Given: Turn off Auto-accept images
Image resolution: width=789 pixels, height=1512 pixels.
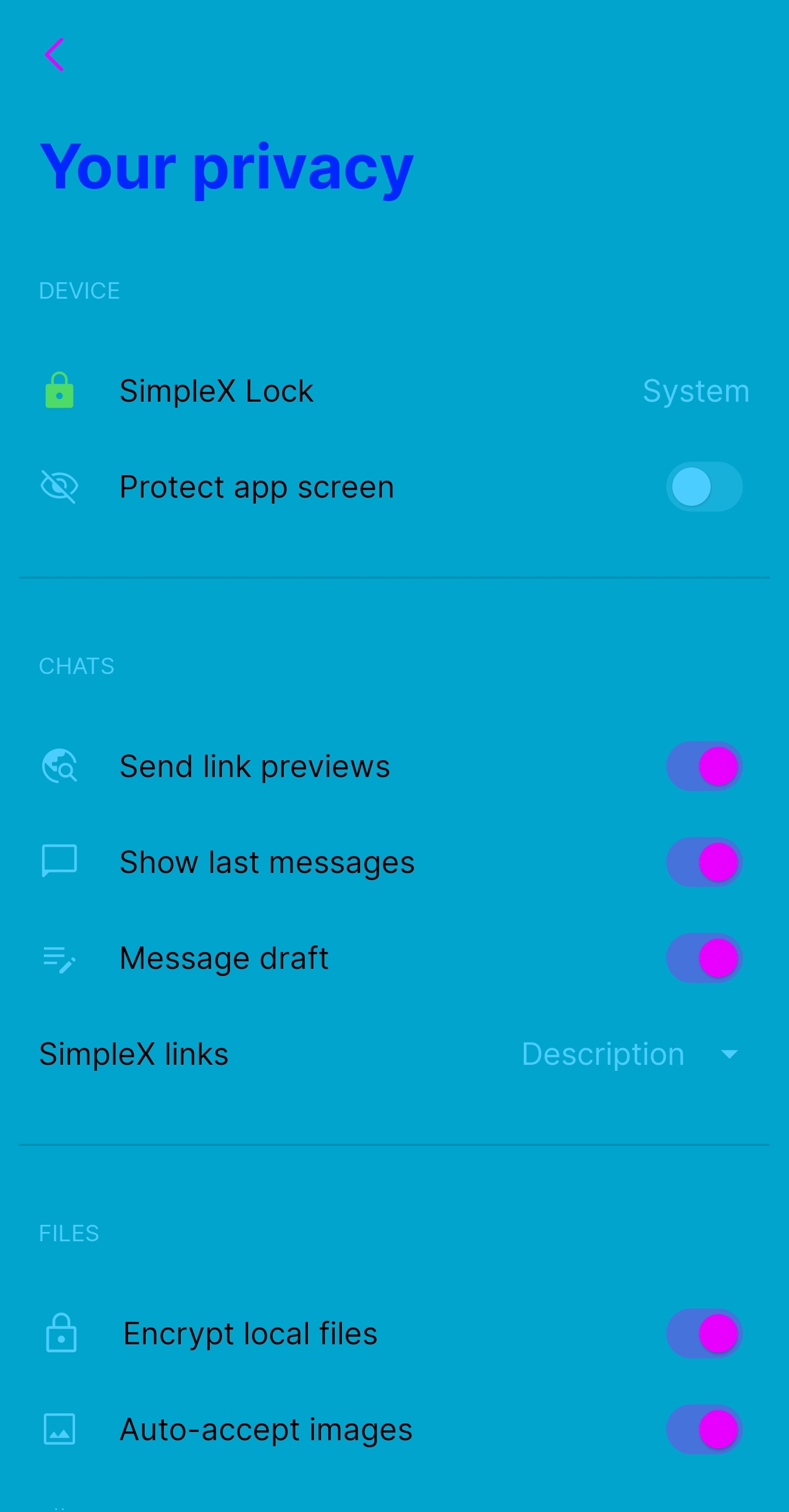Looking at the screenshot, I should tap(704, 1429).
